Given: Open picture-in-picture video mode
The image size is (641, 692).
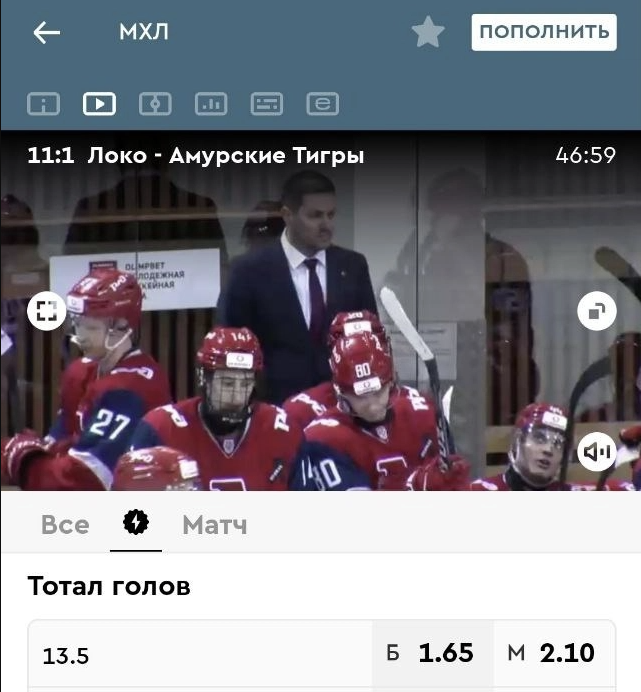Looking at the screenshot, I should coord(597,312).
